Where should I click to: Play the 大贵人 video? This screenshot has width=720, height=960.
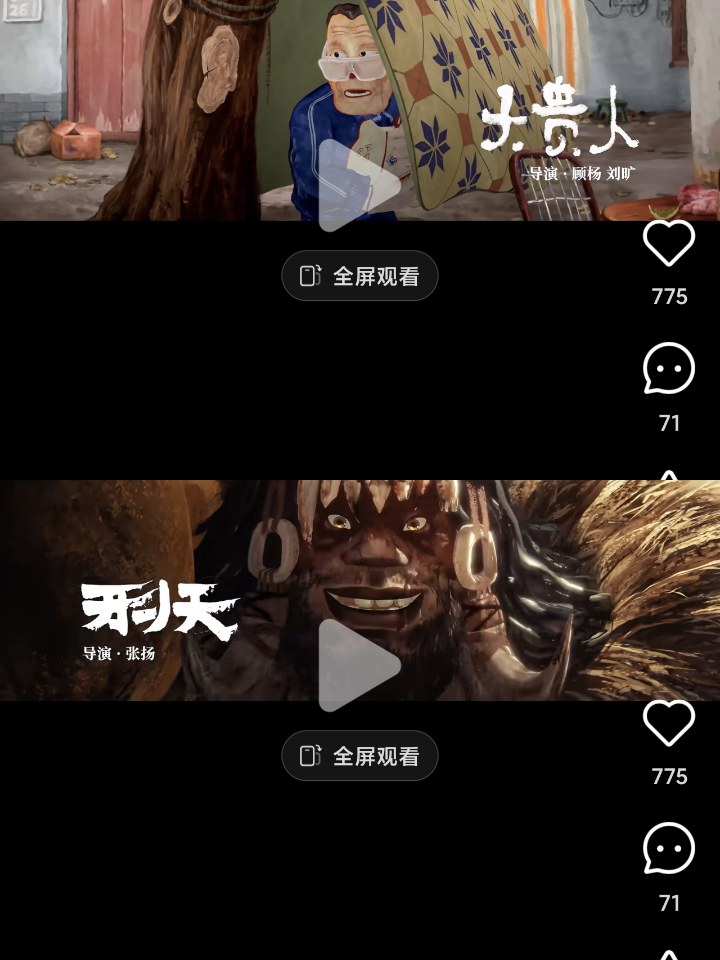358,186
